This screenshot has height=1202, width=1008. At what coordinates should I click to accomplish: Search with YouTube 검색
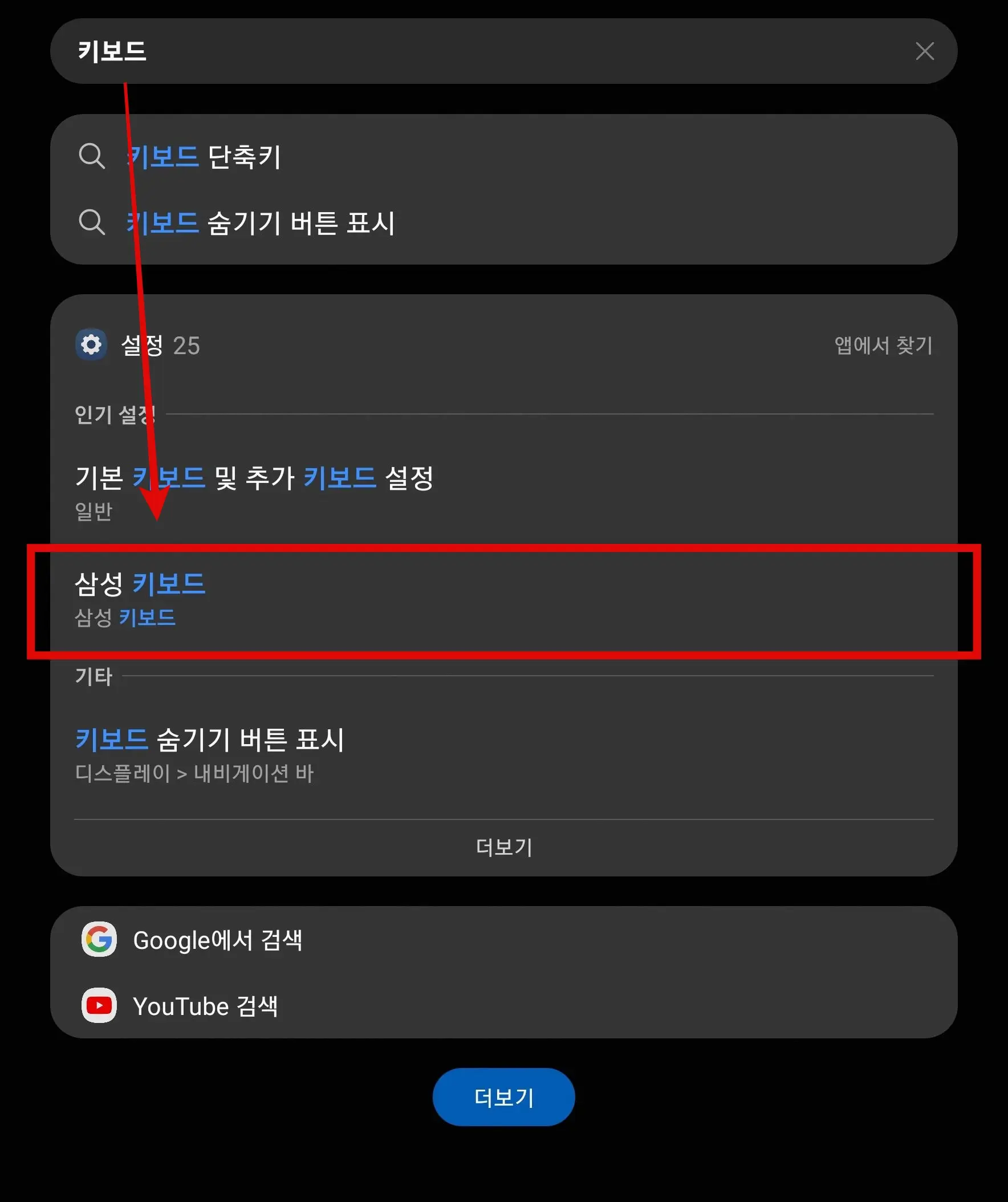pos(206,1006)
